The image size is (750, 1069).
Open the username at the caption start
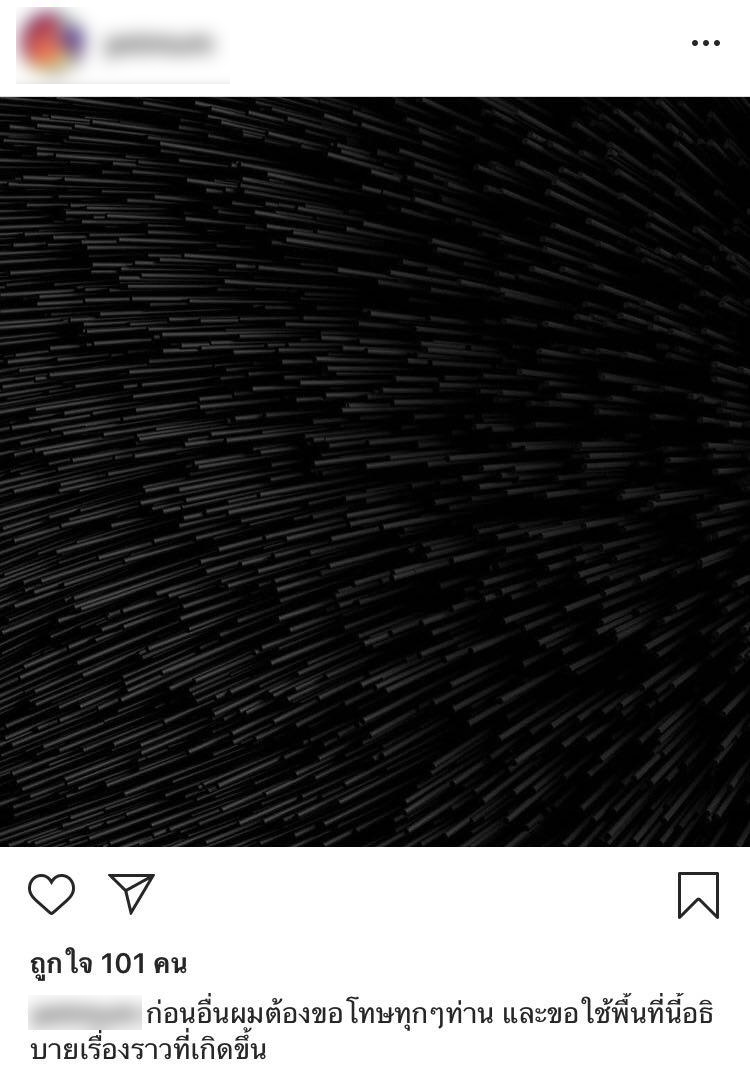[x=85, y=1014]
